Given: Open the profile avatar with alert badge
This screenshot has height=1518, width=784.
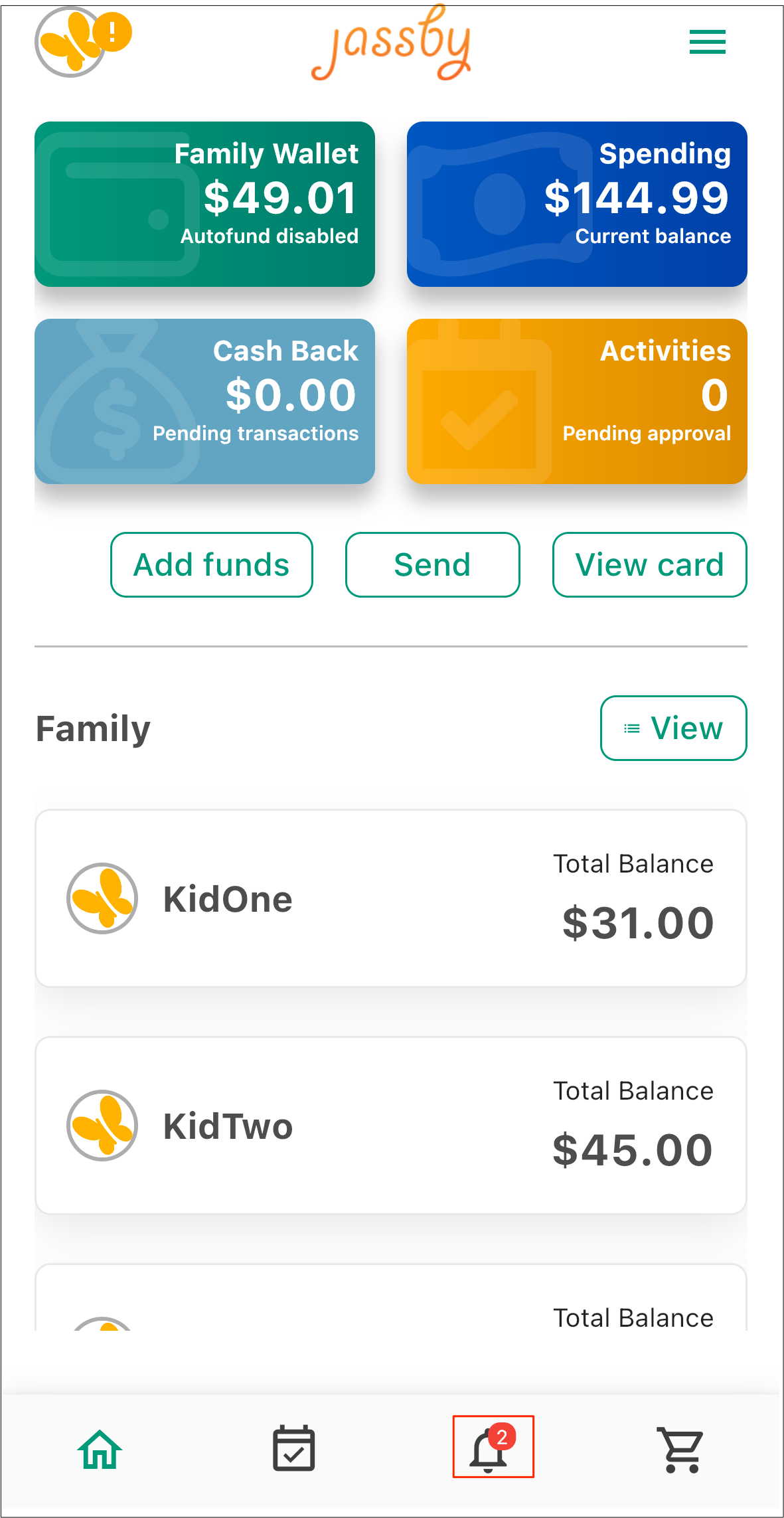Looking at the screenshot, I should [82, 42].
